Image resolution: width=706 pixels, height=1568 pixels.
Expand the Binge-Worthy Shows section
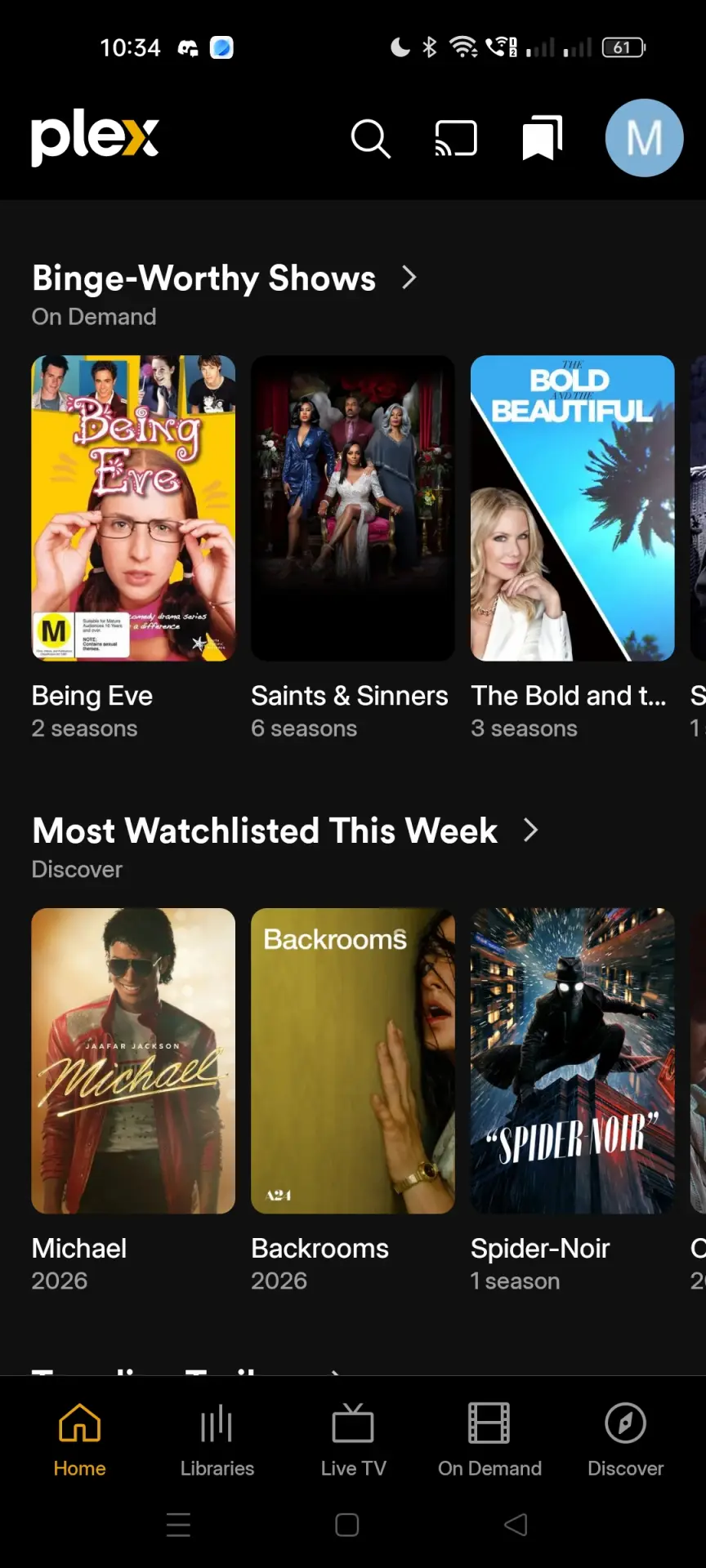coord(225,278)
